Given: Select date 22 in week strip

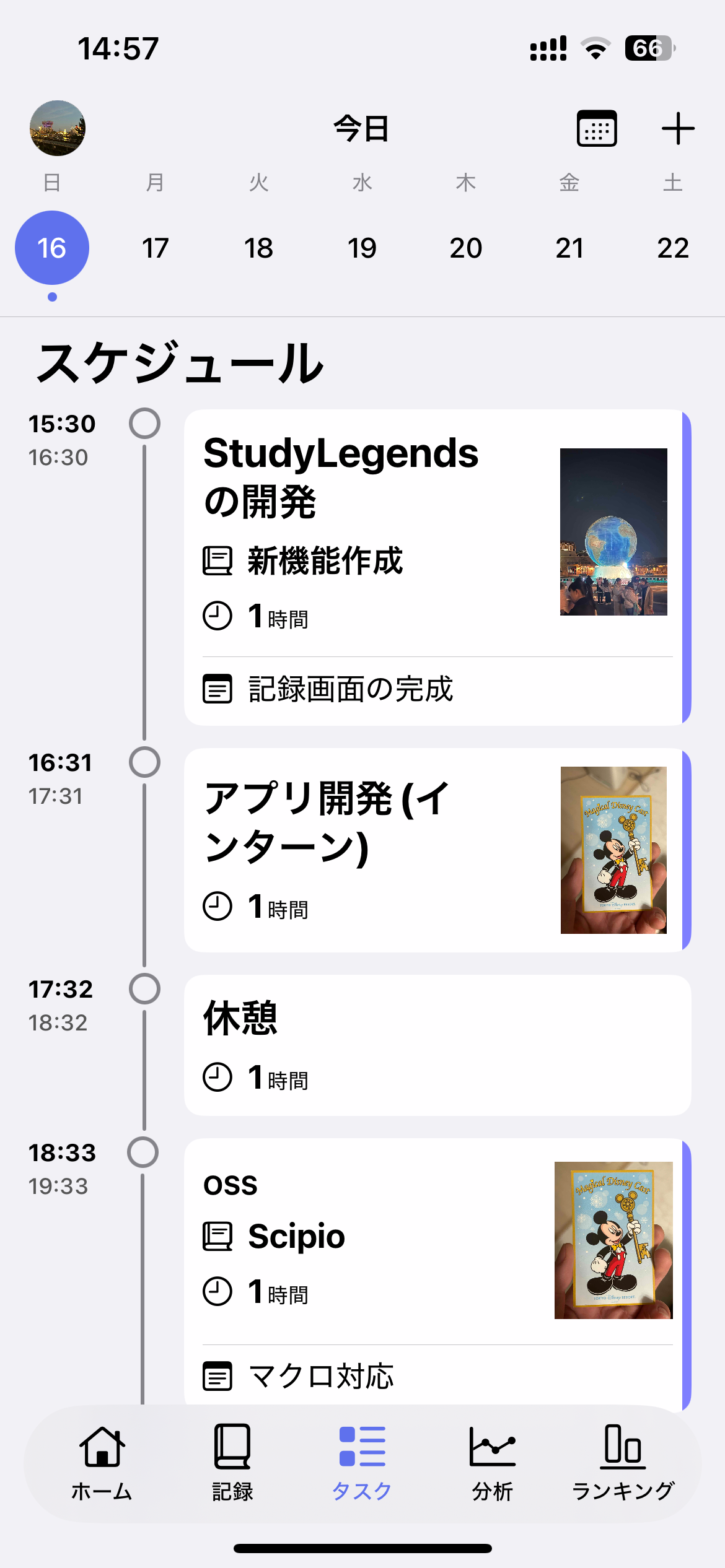Looking at the screenshot, I should point(672,248).
